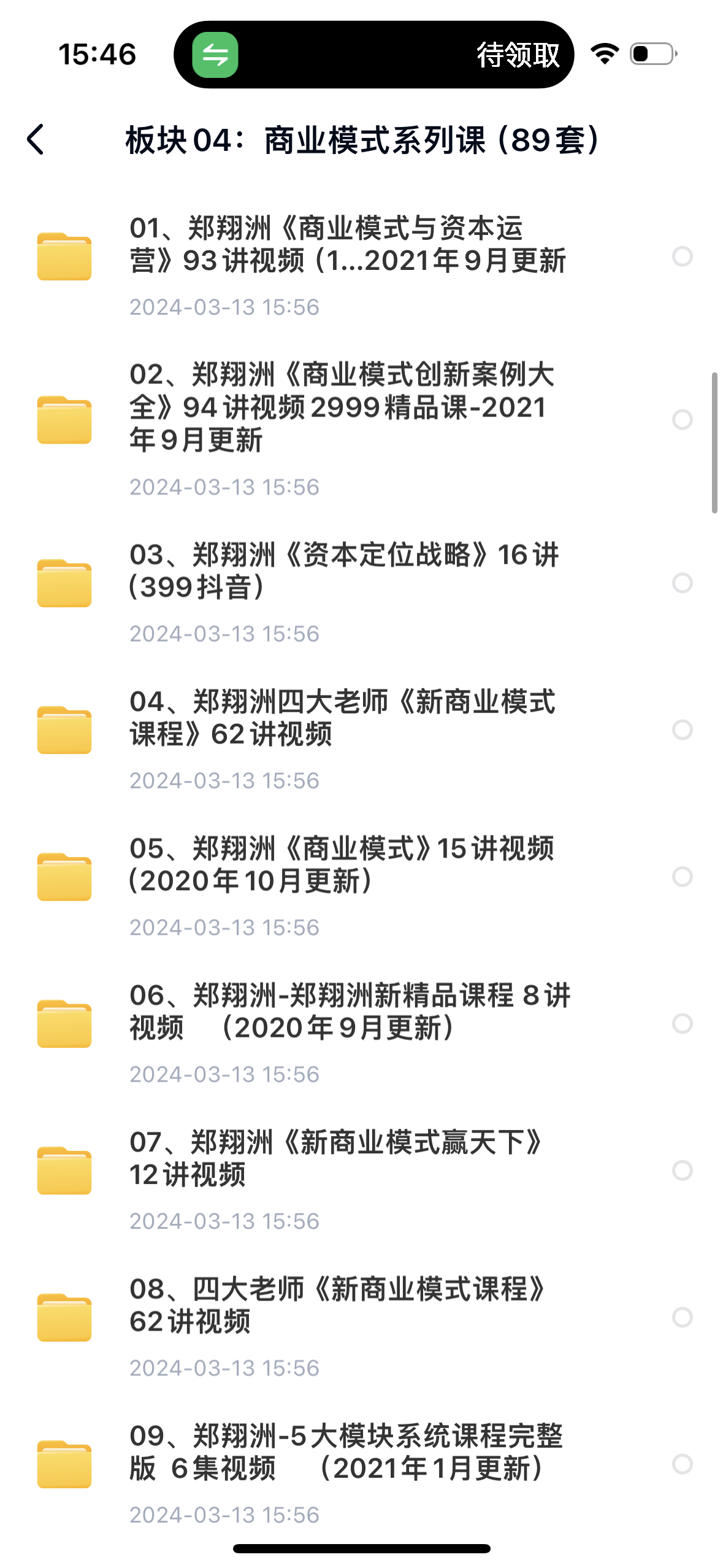
Task: Select the circle for folder 04 郑翔洲四大老师
Action: click(x=682, y=730)
